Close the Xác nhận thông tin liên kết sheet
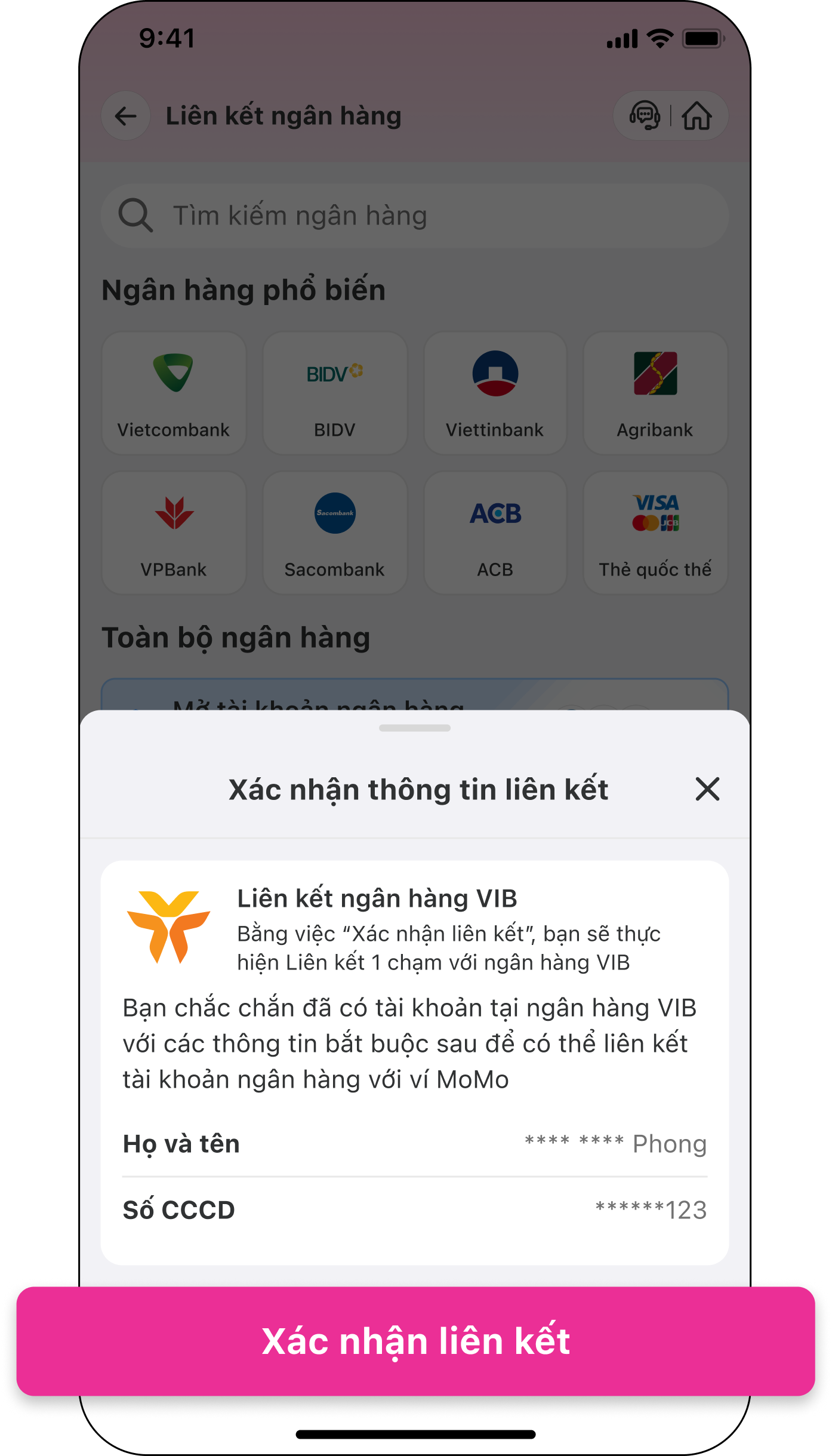Viewport: 832px width, 1456px height. [x=707, y=789]
